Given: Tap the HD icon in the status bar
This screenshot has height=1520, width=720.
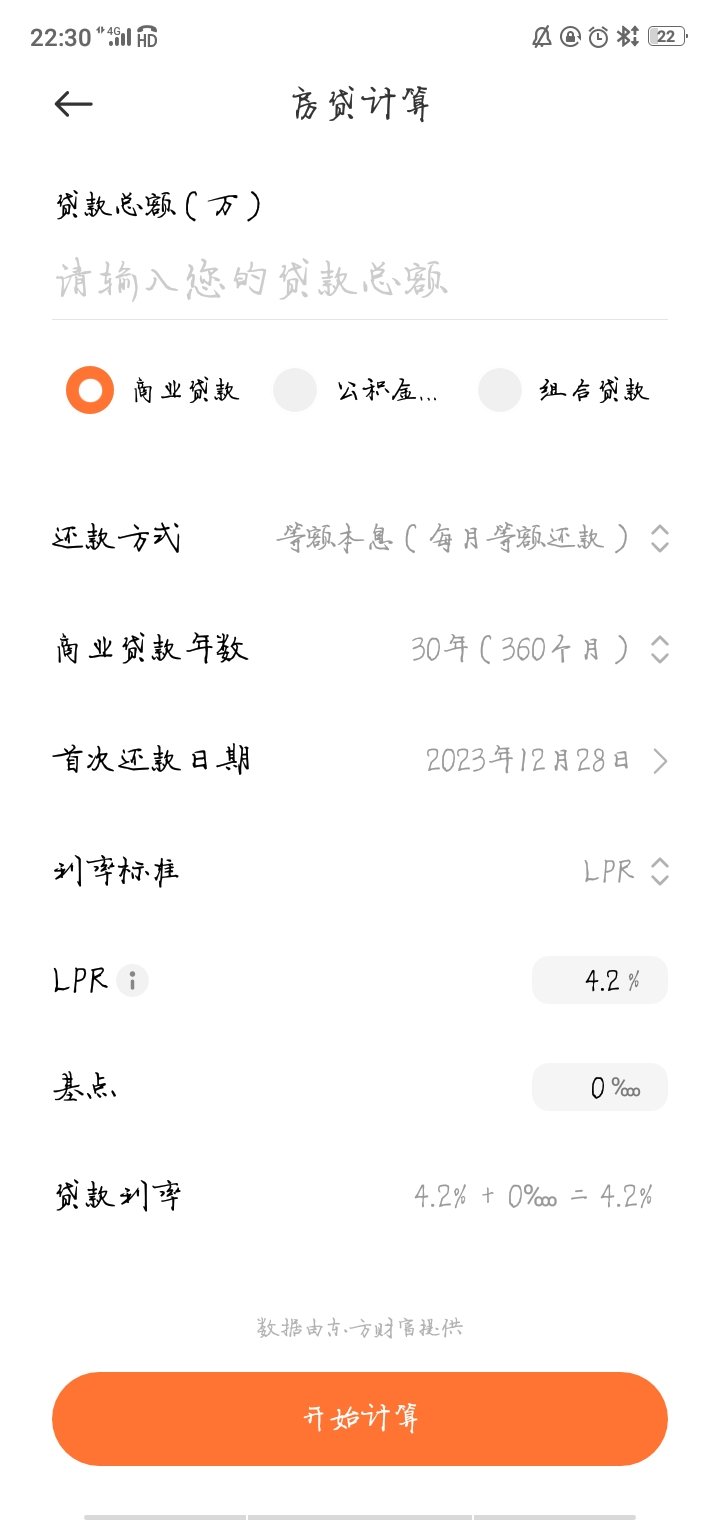Looking at the screenshot, I should click(145, 36).
